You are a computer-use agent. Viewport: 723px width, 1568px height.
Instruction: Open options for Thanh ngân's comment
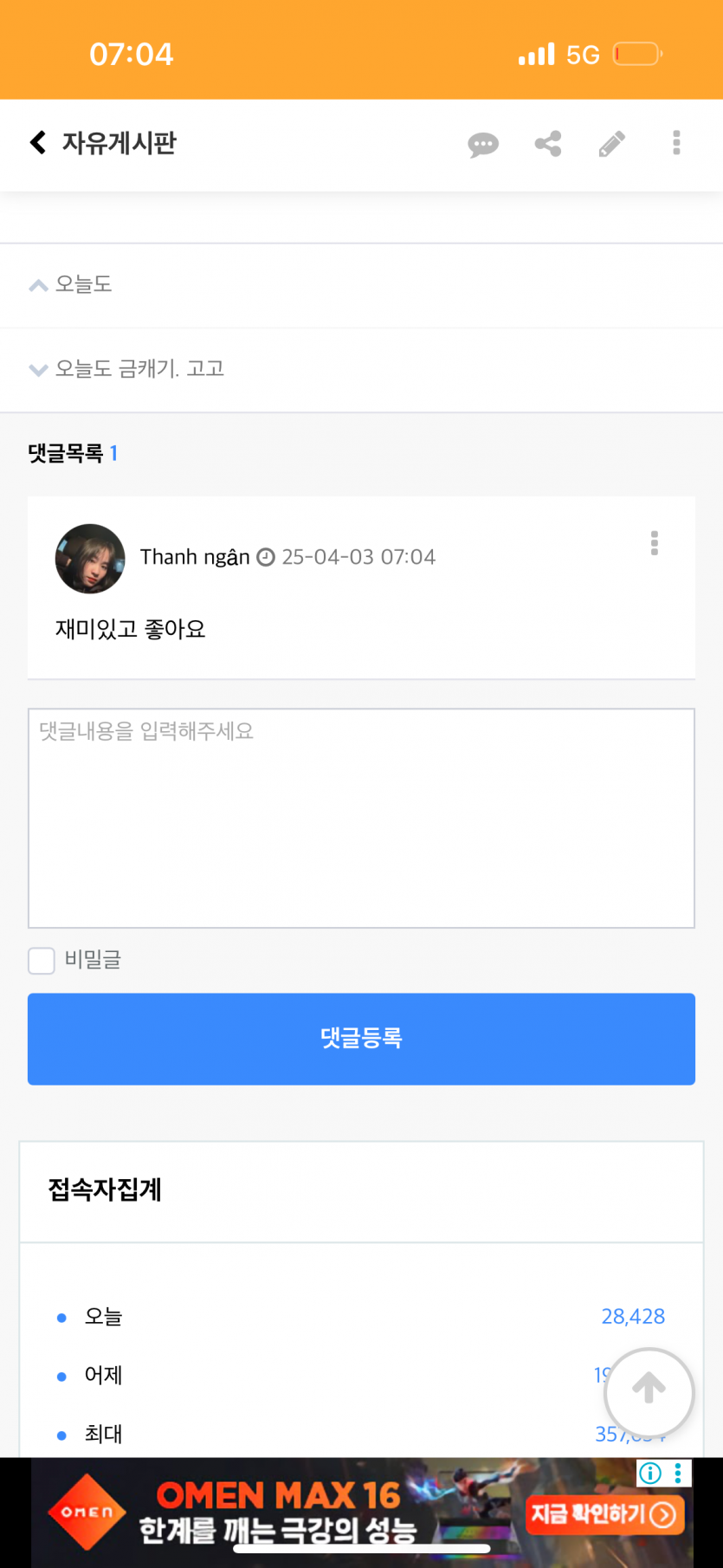[655, 543]
